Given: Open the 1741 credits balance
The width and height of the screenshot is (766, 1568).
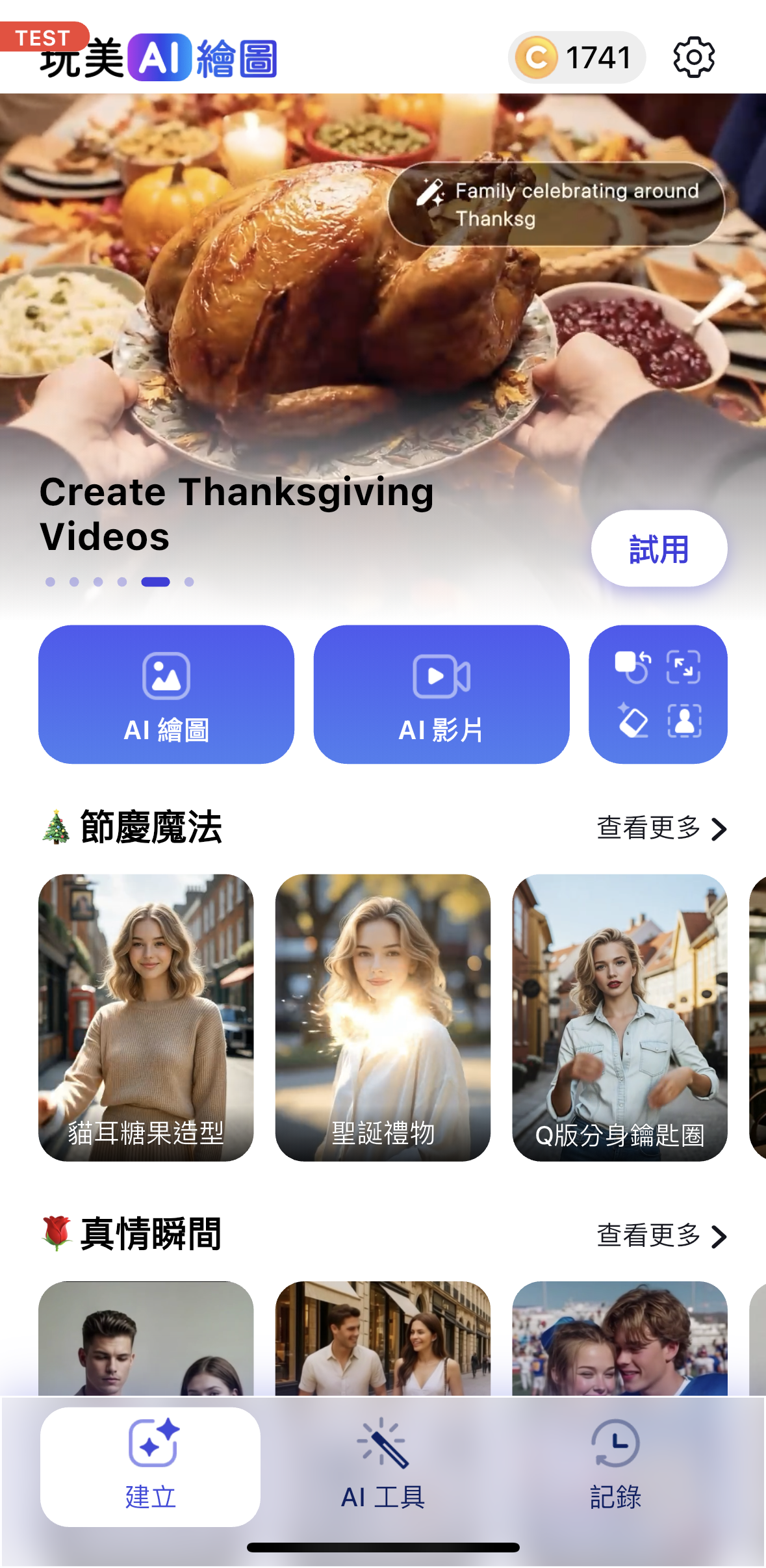Looking at the screenshot, I should (576, 57).
